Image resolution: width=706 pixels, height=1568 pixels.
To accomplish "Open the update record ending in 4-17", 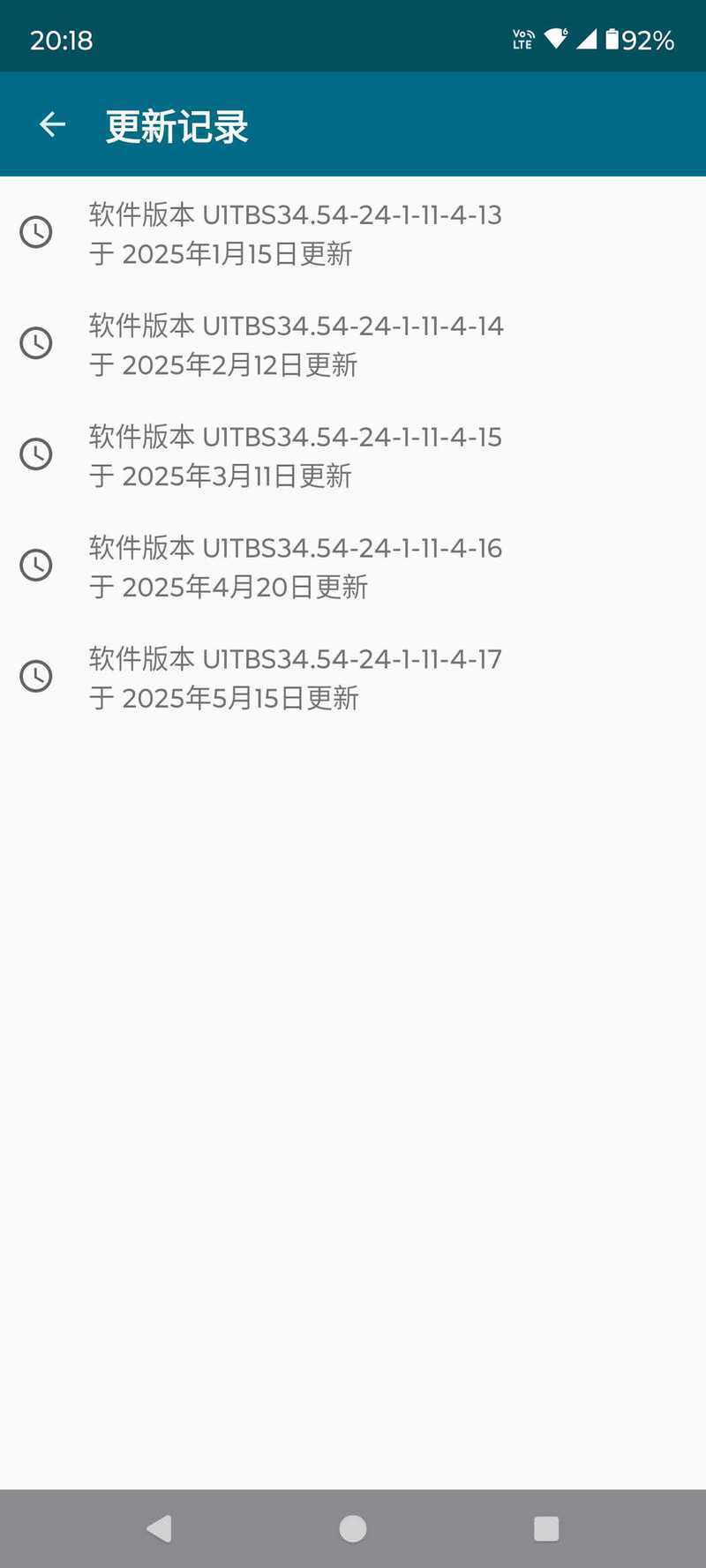I will click(x=353, y=678).
